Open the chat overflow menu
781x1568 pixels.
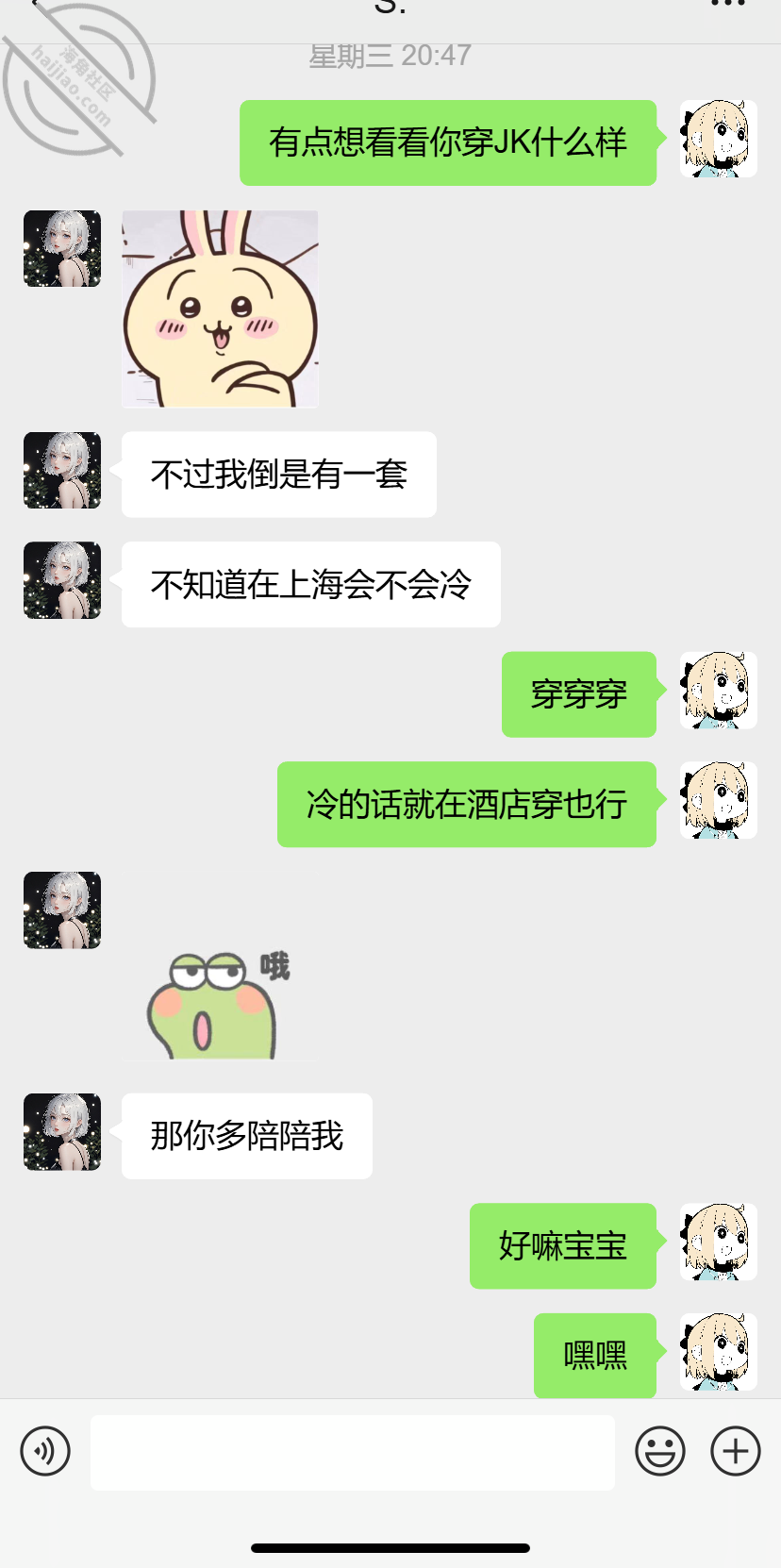728,5
